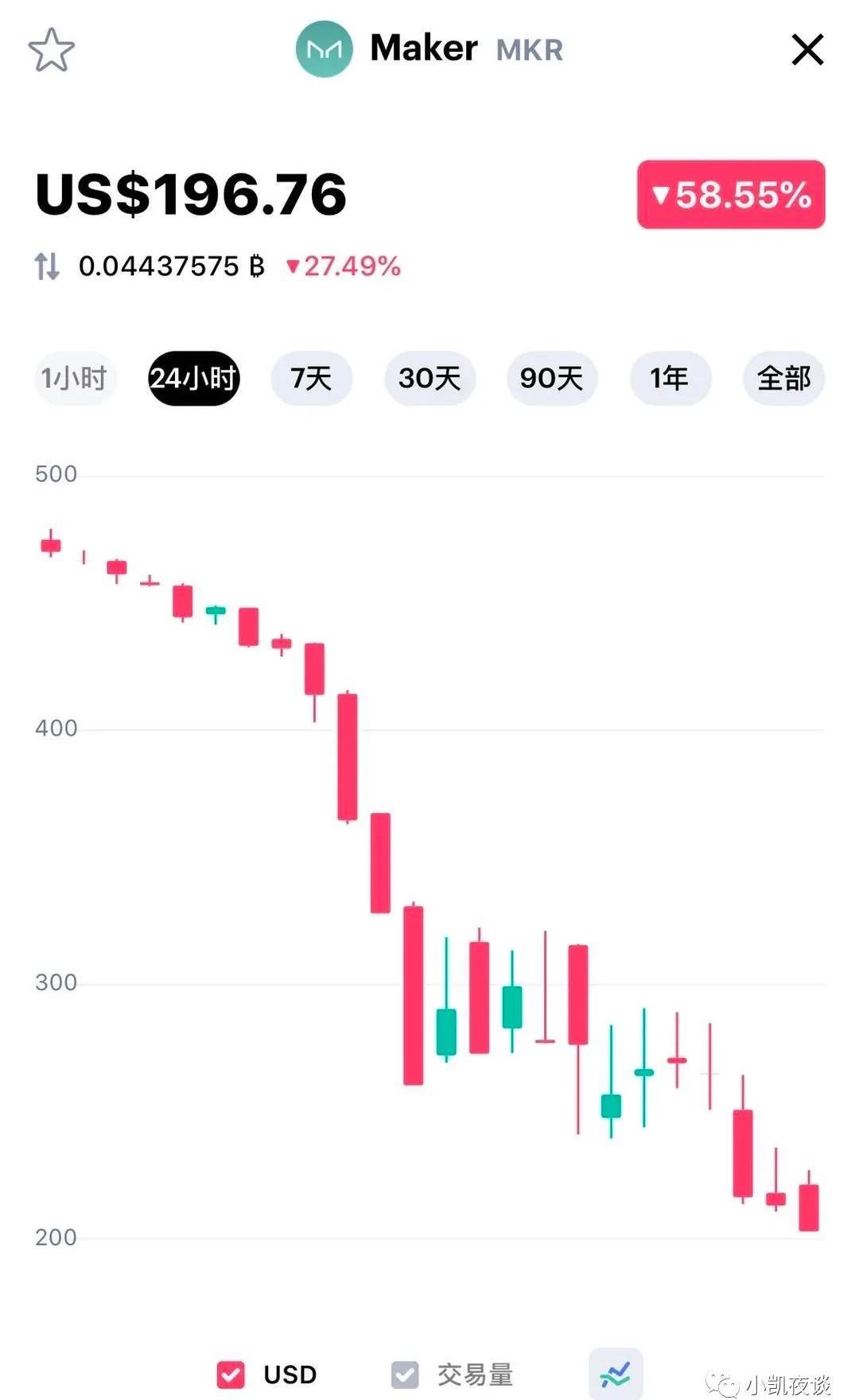Image resolution: width=859 pixels, height=1400 pixels.
Task: Show the 1年 price chart
Action: click(670, 378)
